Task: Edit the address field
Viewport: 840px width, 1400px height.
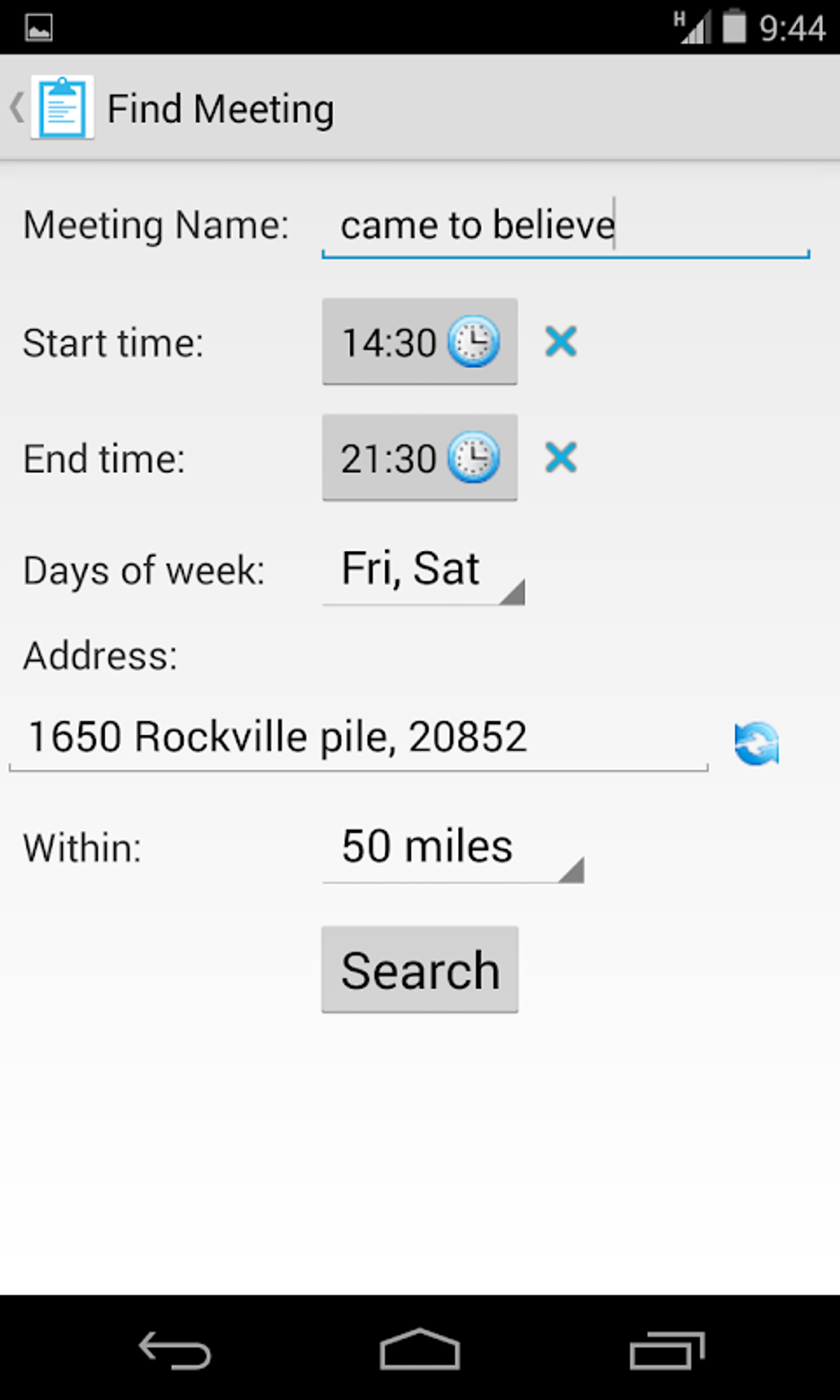Action: [x=358, y=737]
